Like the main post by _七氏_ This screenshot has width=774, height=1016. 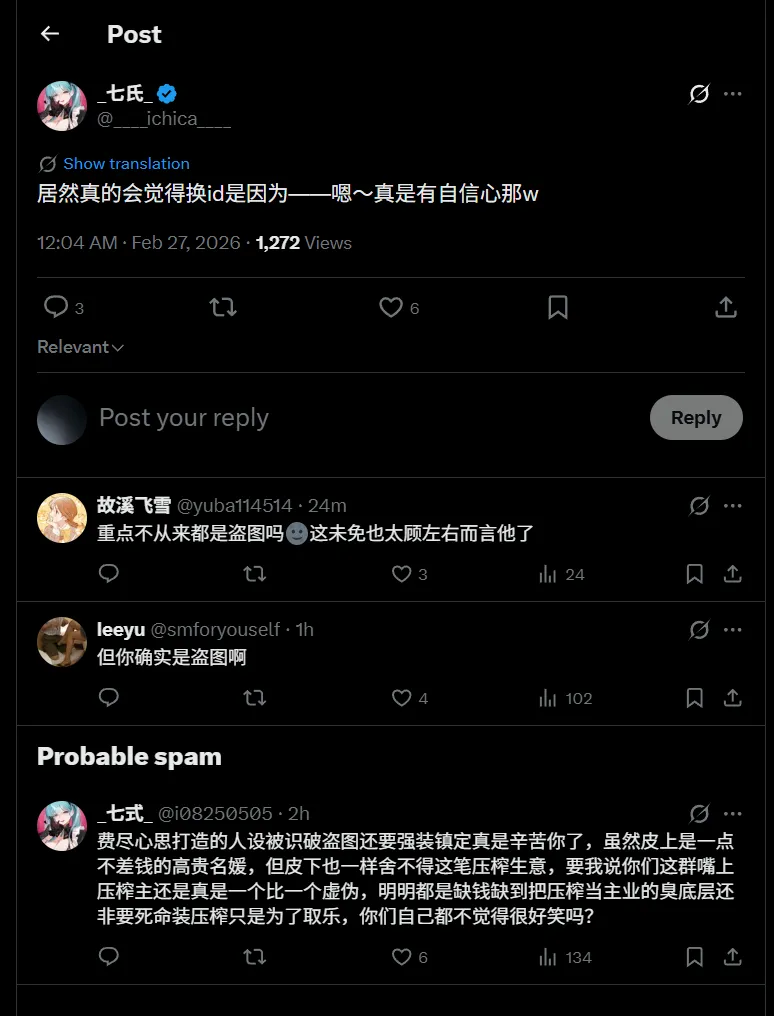pos(391,307)
